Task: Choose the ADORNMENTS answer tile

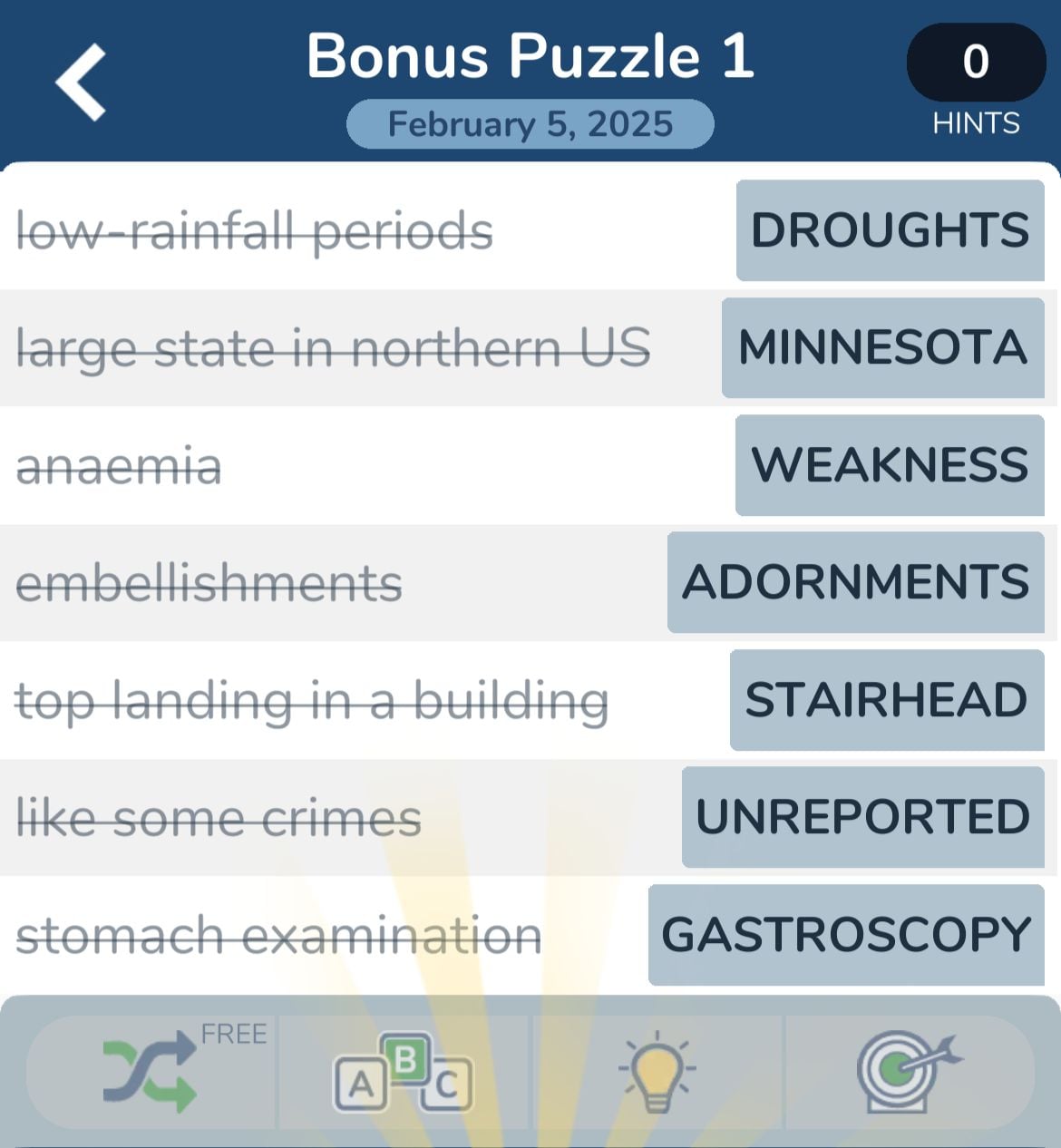Action: point(855,582)
